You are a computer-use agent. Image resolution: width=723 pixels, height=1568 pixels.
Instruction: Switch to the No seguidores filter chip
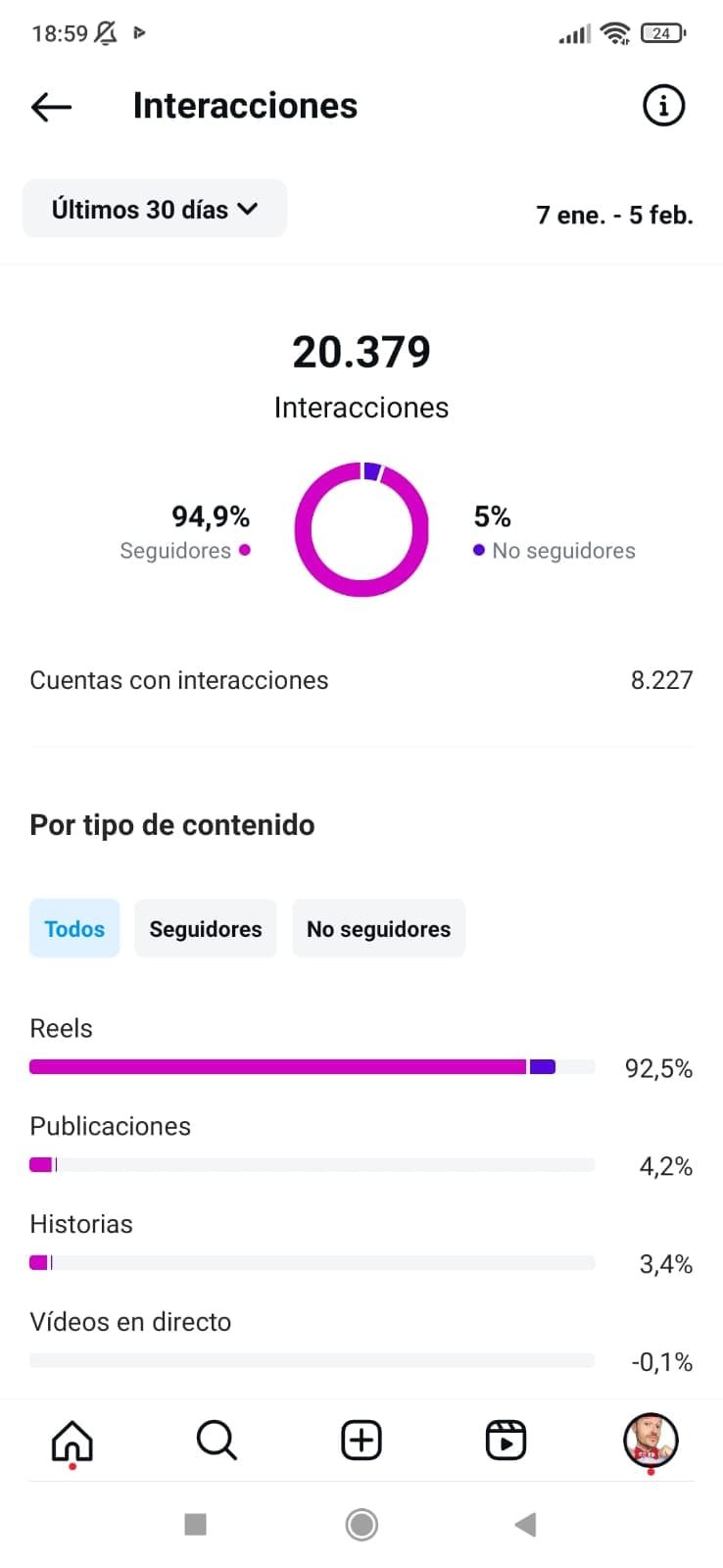tap(378, 928)
